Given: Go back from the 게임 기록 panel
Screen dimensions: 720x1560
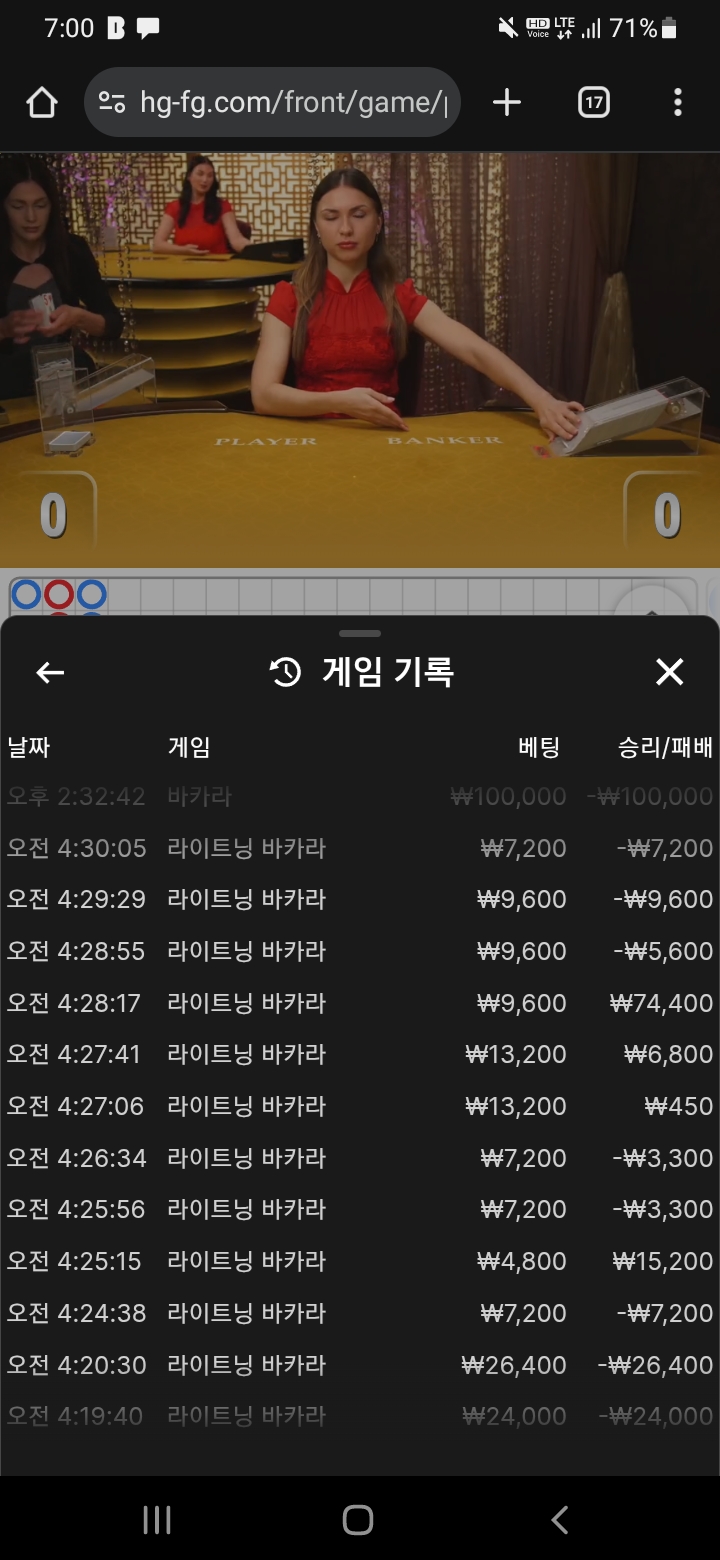Looking at the screenshot, I should point(50,673).
